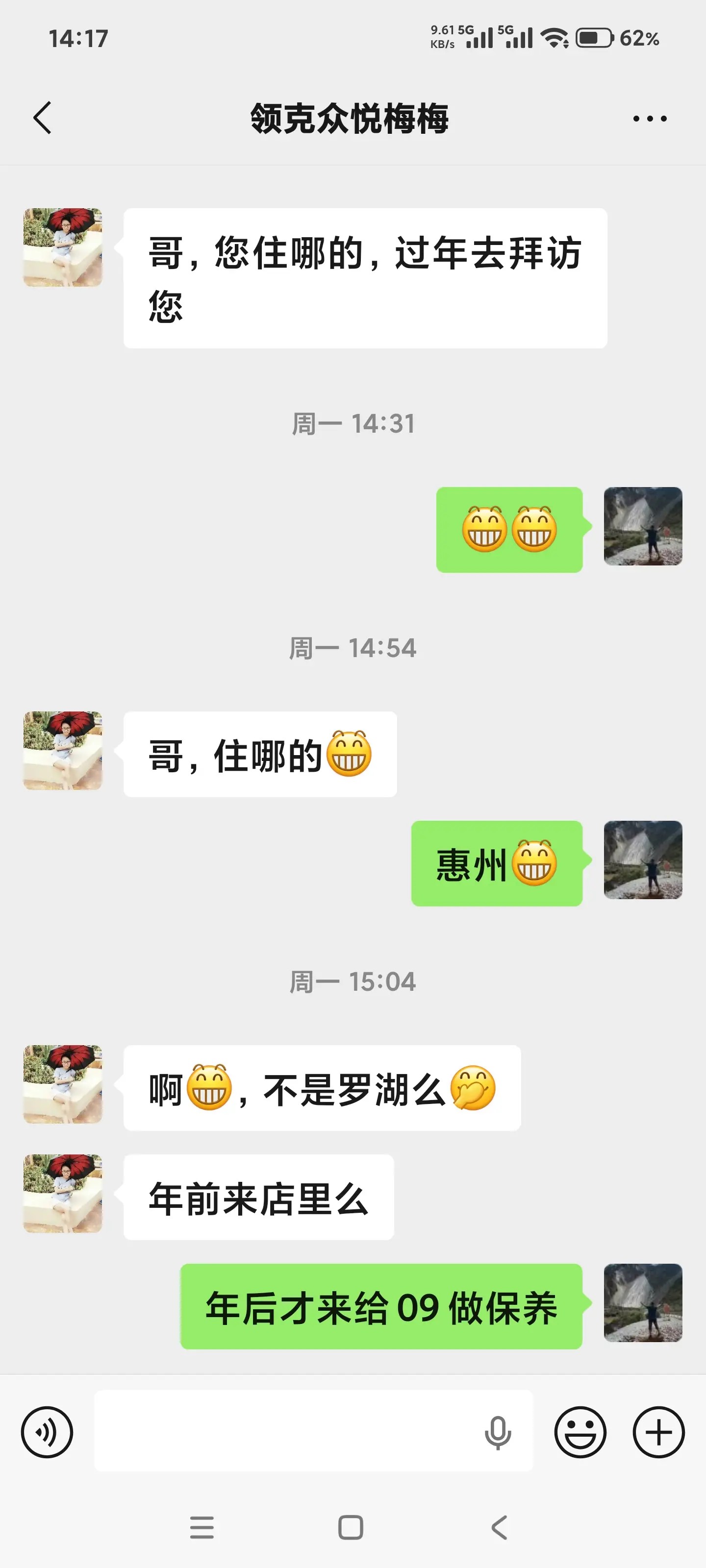Open system recent apps
The height and width of the screenshot is (1568, 706).
tap(202, 1527)
